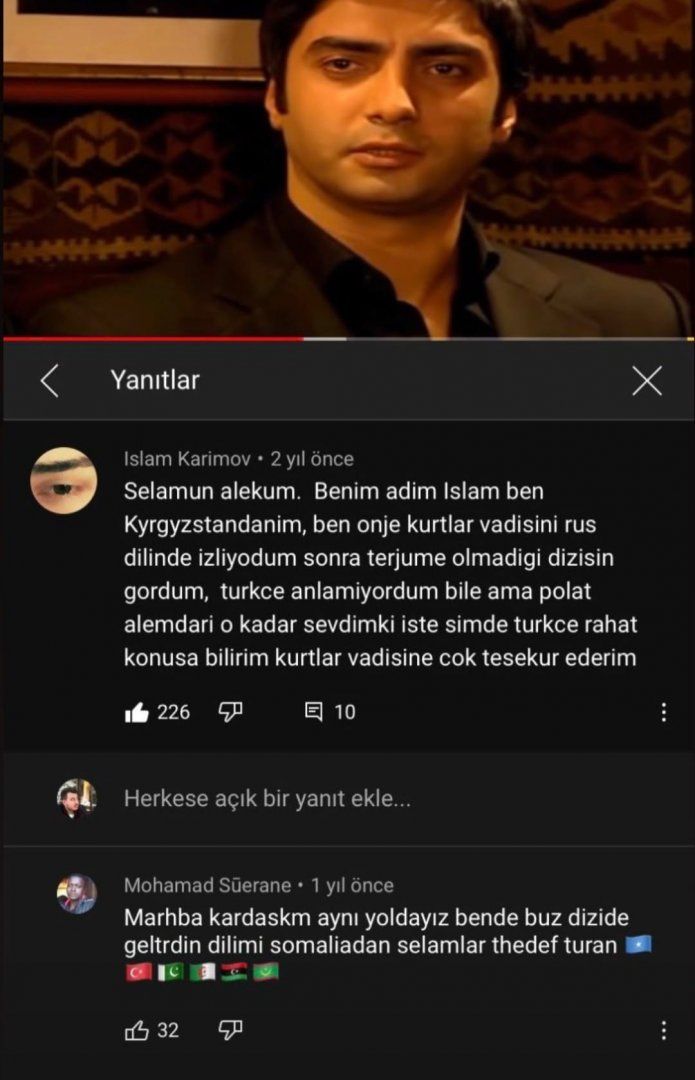This screenshot has height=1080, width=695.
Task: Open Islam Karimov's profile avatar
Action: (x=63, y=480)
